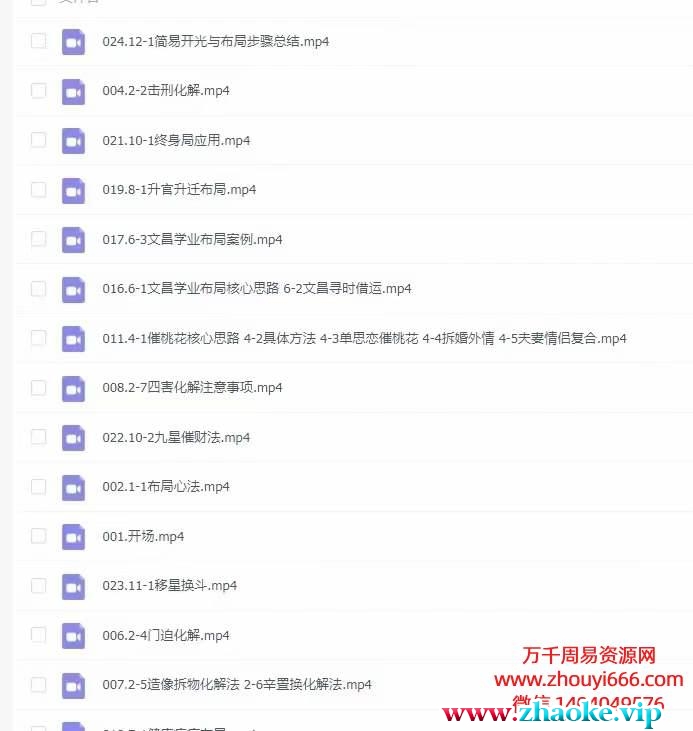Select the checkbox for 004.2-2击刑化解.mp4
This screenshot has width=693, height=731.
click(38, 91)
